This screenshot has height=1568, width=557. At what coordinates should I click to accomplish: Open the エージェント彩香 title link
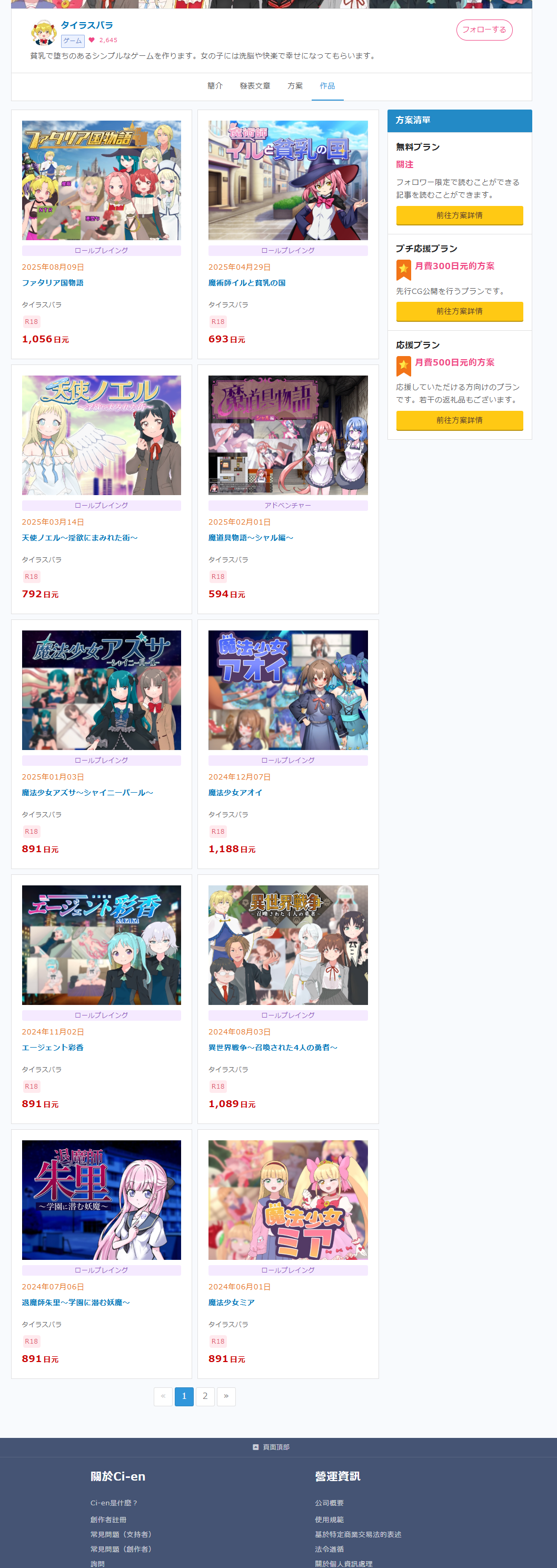tap(52, 1048)
